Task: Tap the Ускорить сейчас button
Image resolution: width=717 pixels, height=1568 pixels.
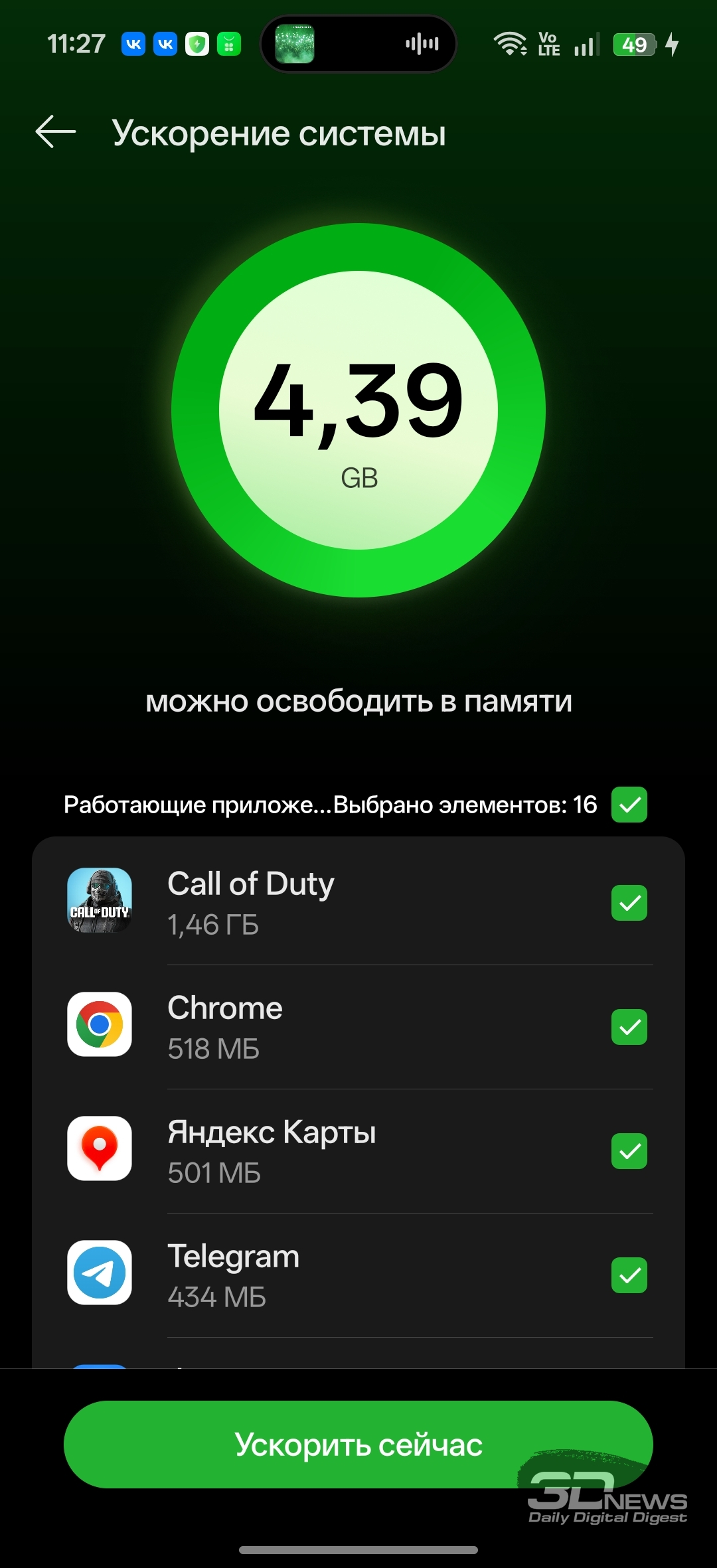Action: coord(358,1445)
